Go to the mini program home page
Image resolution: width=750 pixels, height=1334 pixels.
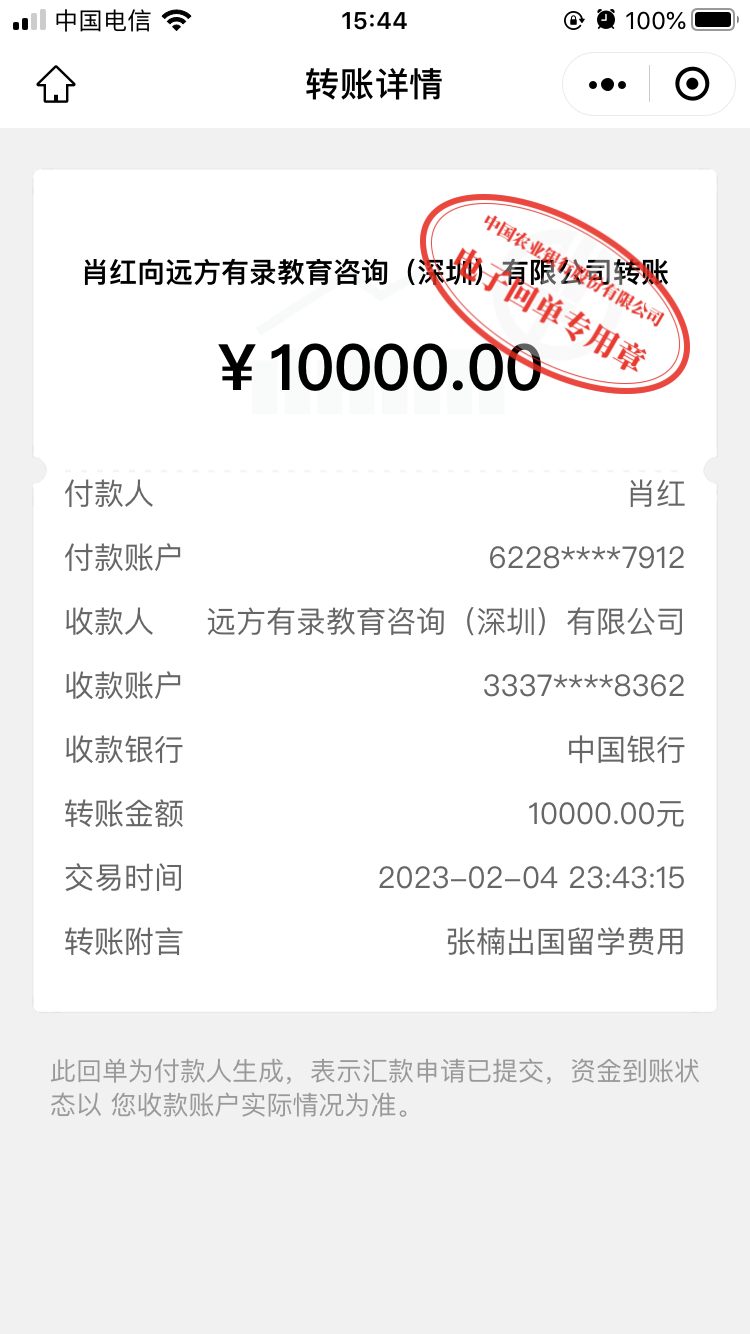point(56,84)
